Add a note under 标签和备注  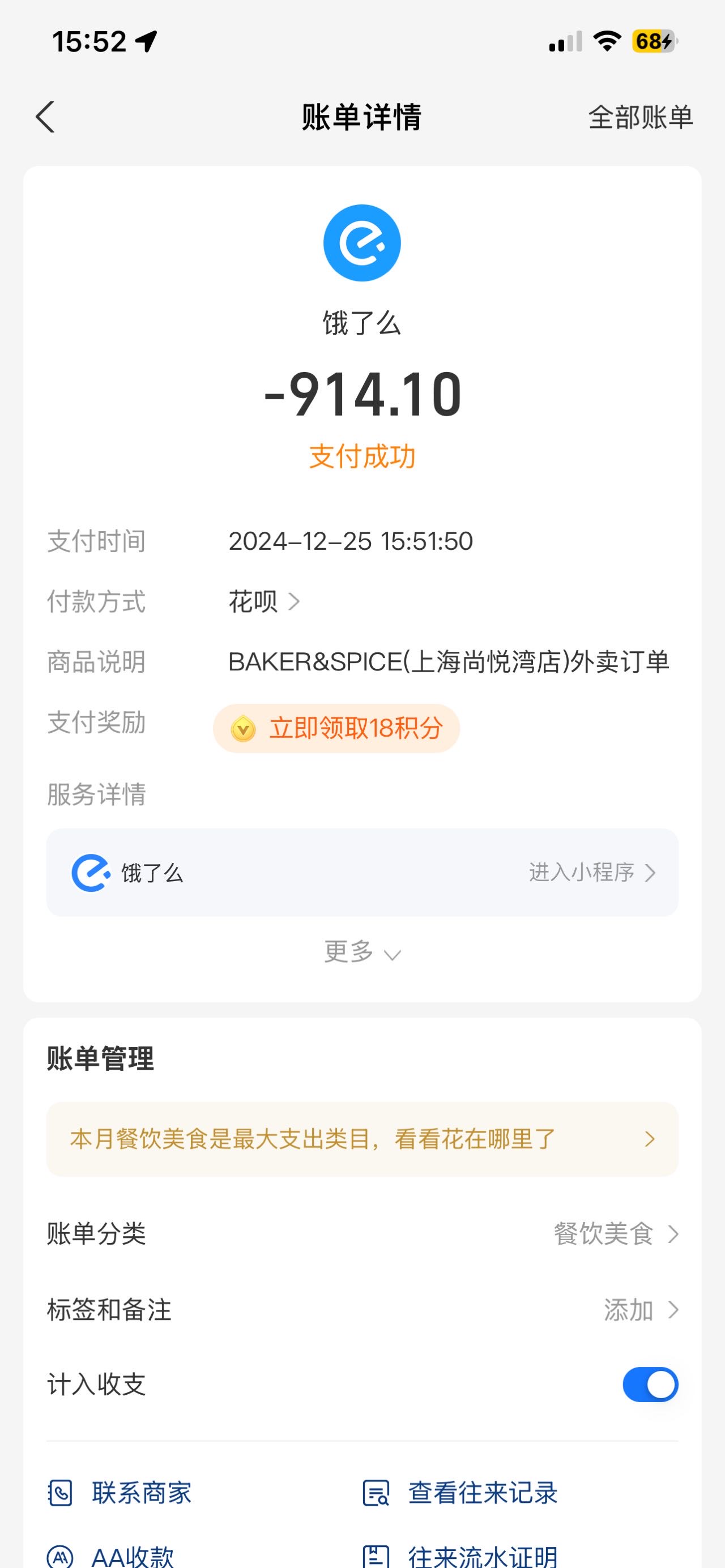362,1310
